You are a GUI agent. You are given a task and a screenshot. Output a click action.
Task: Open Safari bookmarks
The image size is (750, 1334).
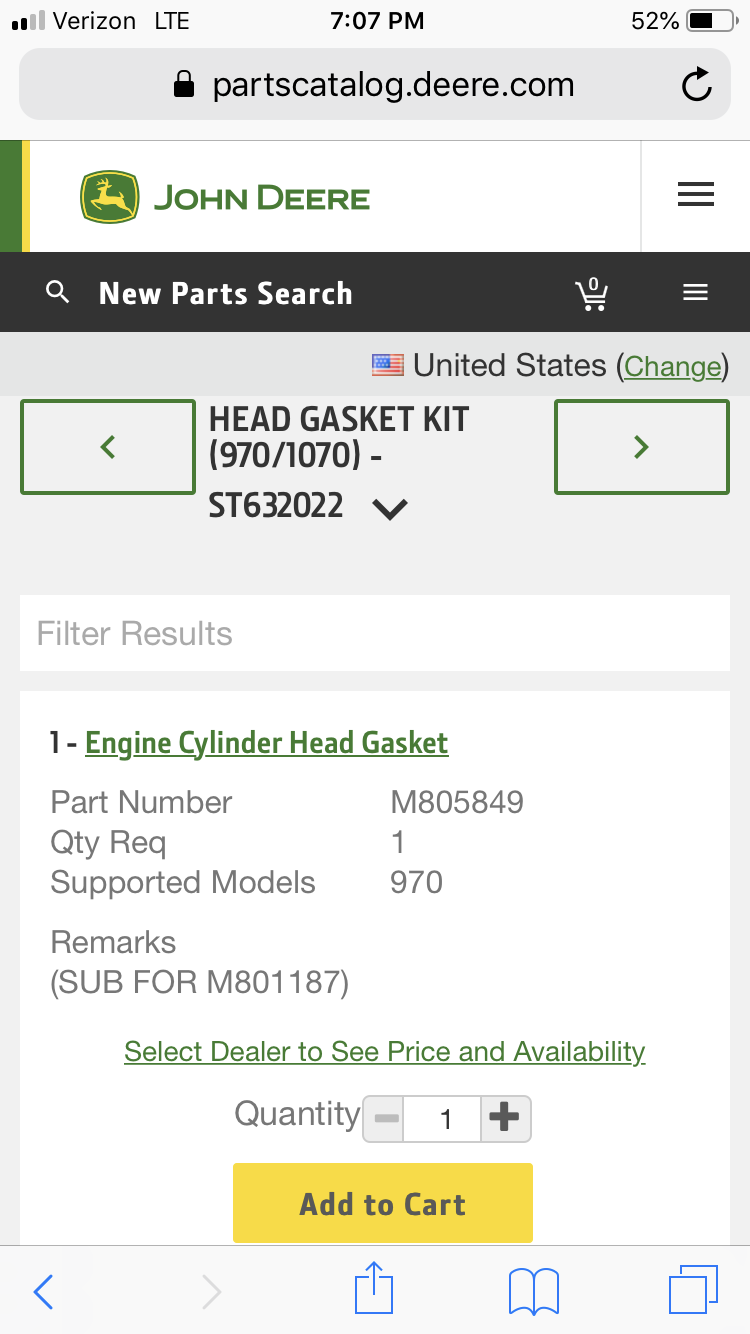click(x=534, y=1291)
